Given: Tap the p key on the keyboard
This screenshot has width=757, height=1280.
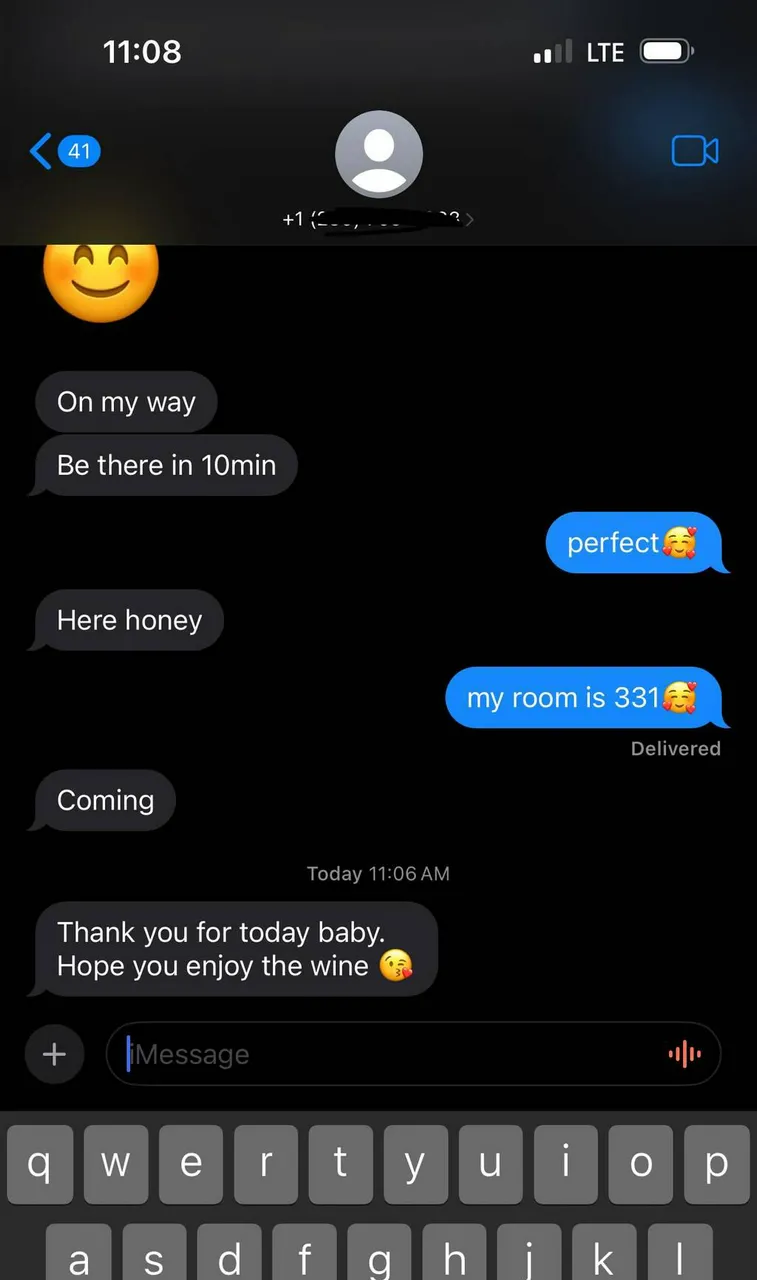Looking at the screenshot, I should 716,1165.
